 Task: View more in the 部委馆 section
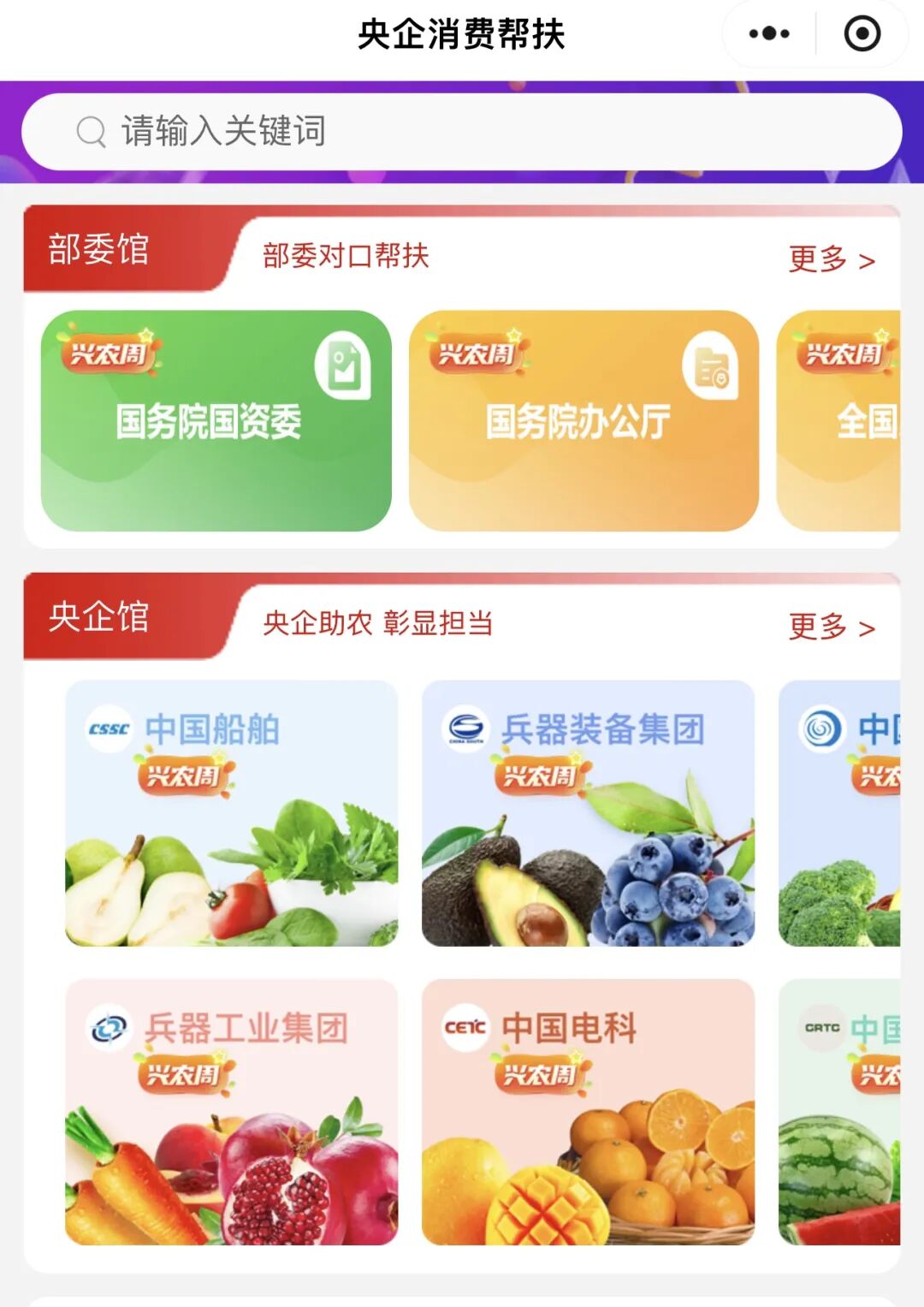tap(831, 258)
